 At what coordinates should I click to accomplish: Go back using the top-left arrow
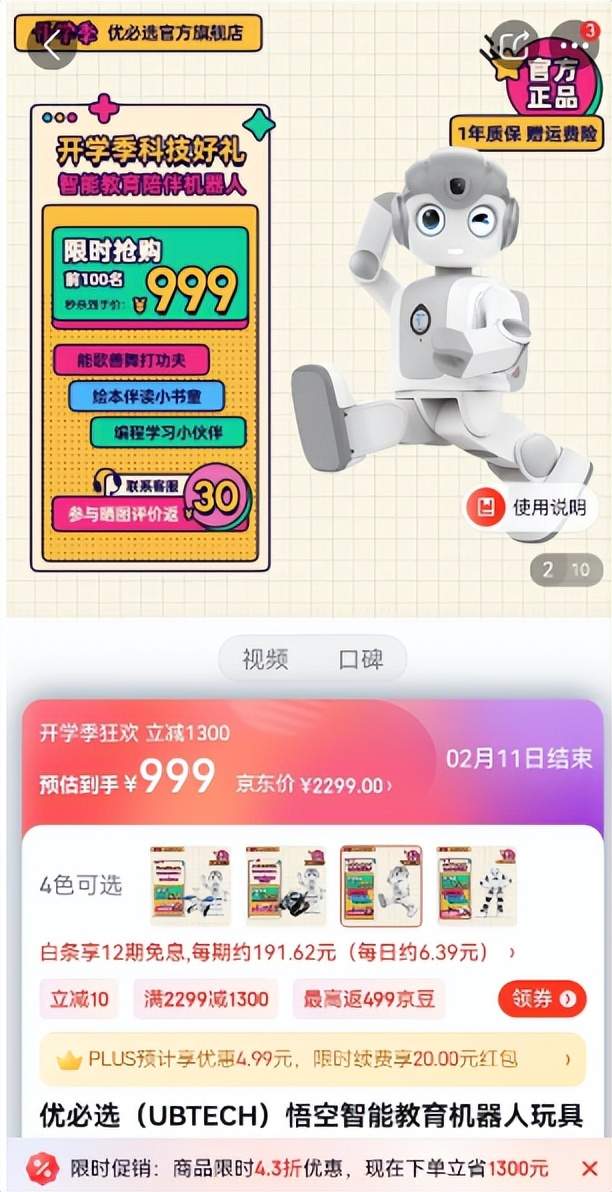click(50, 46)
